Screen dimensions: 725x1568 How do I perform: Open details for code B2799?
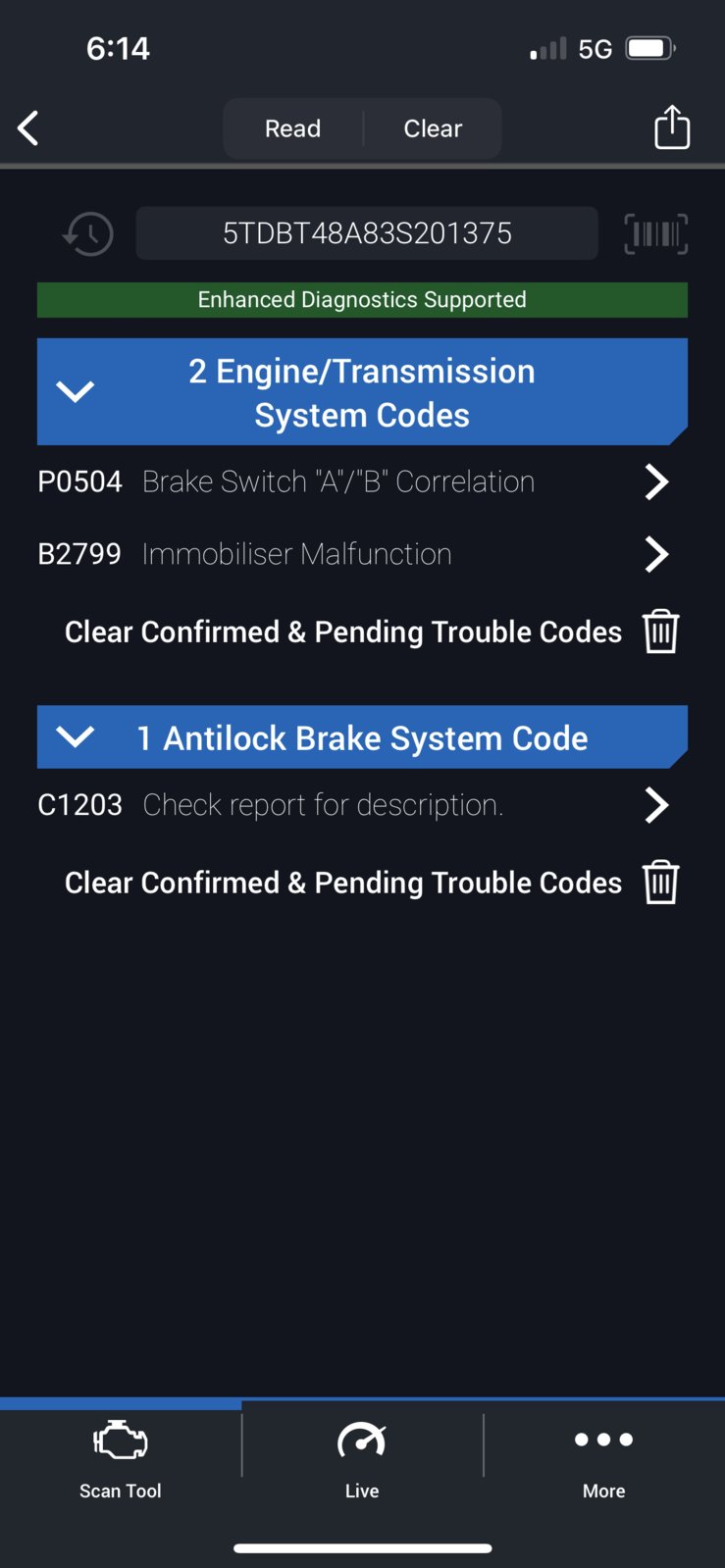click(x=655, y=554)
